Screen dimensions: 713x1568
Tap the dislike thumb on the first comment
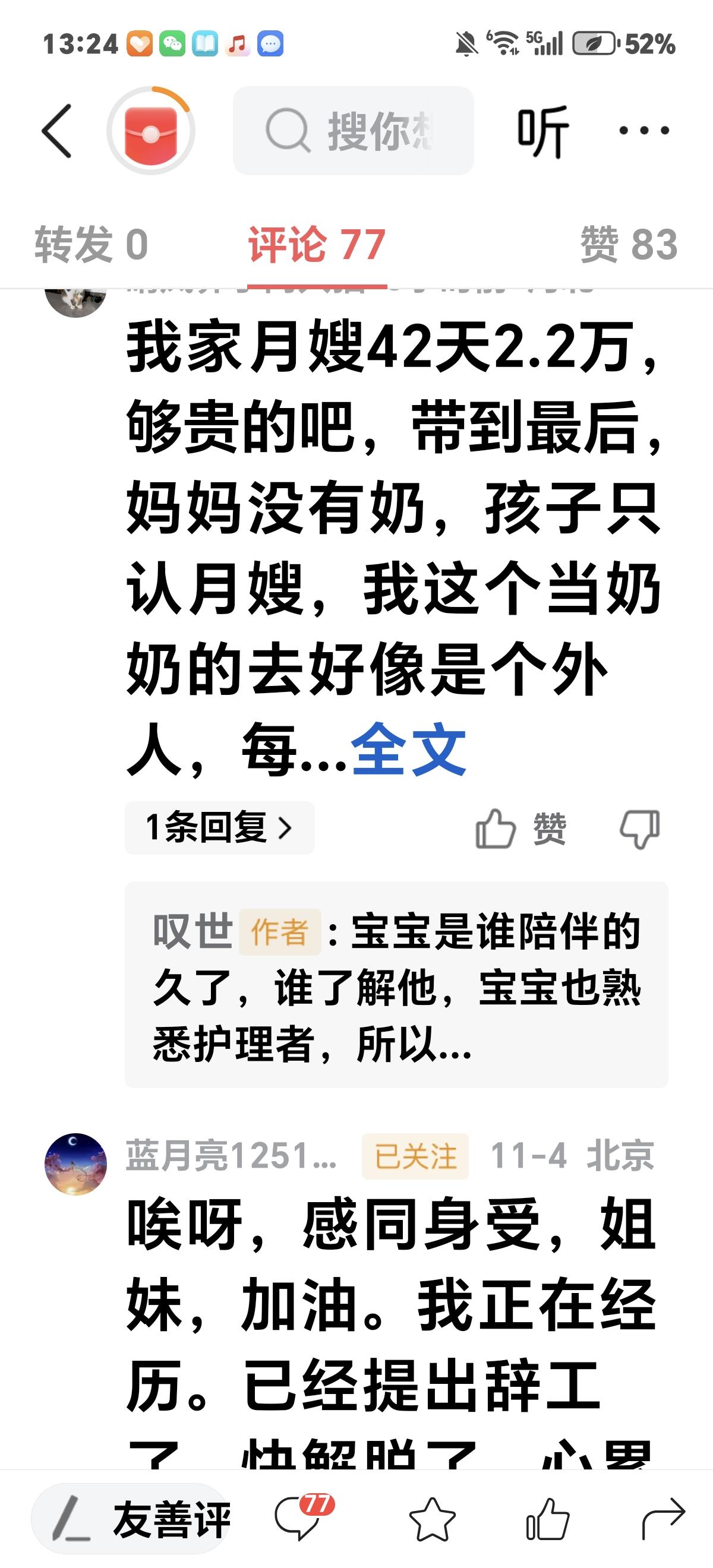click(638, 827)
